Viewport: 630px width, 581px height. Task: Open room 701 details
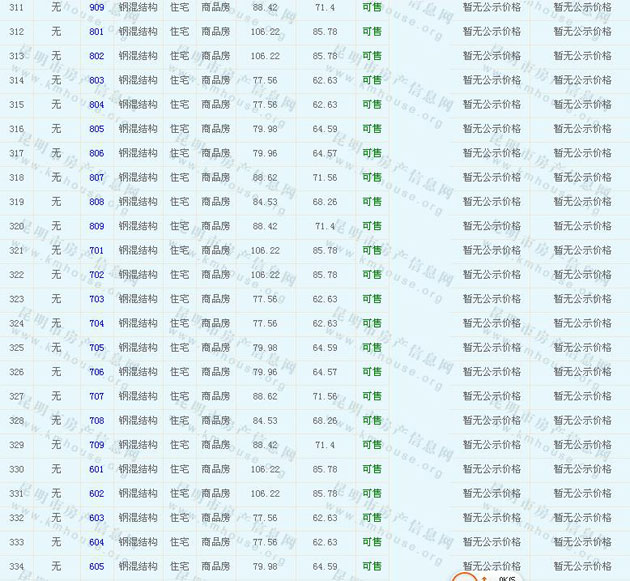coord(96,251)
